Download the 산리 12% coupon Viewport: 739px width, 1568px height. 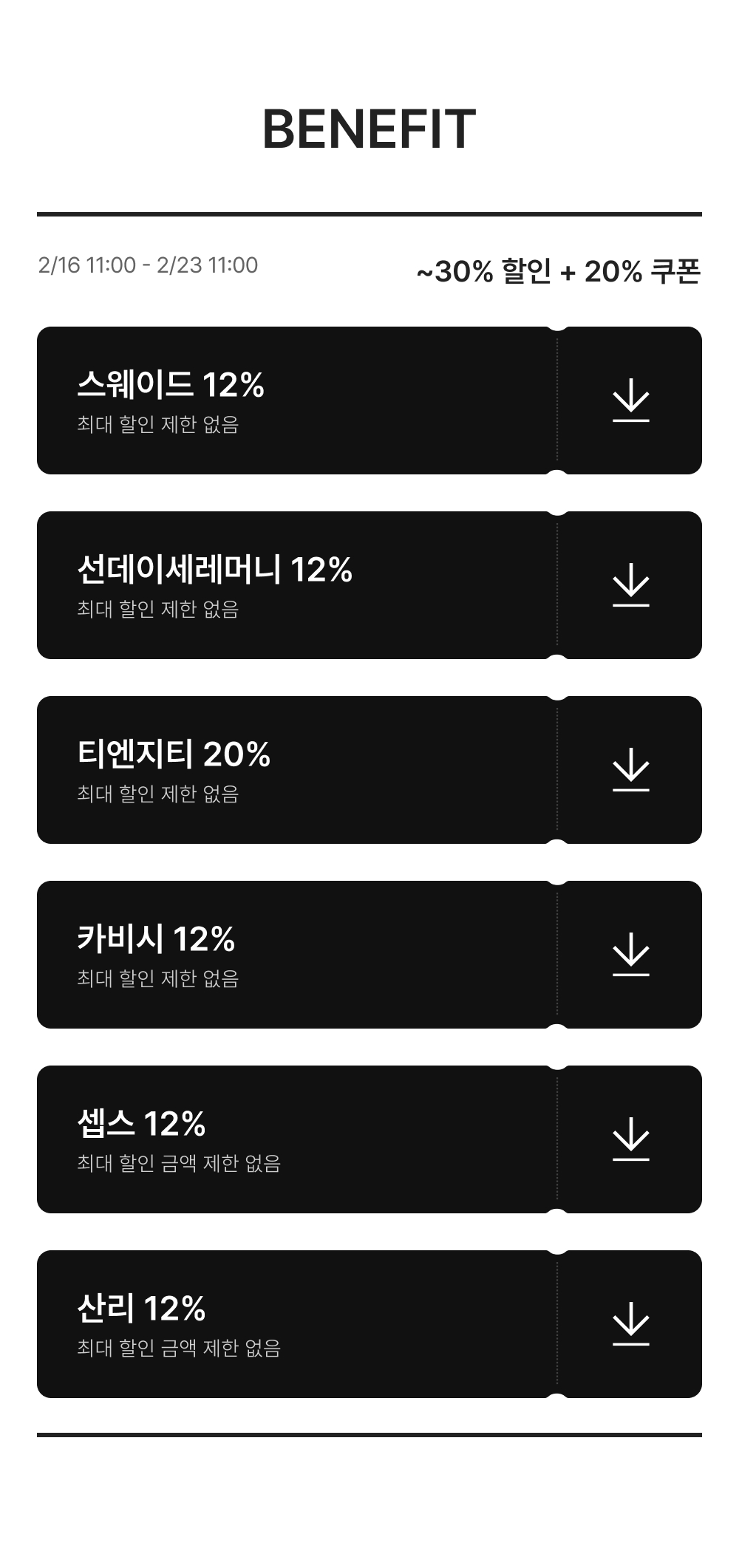click(x=630, y=1324)
